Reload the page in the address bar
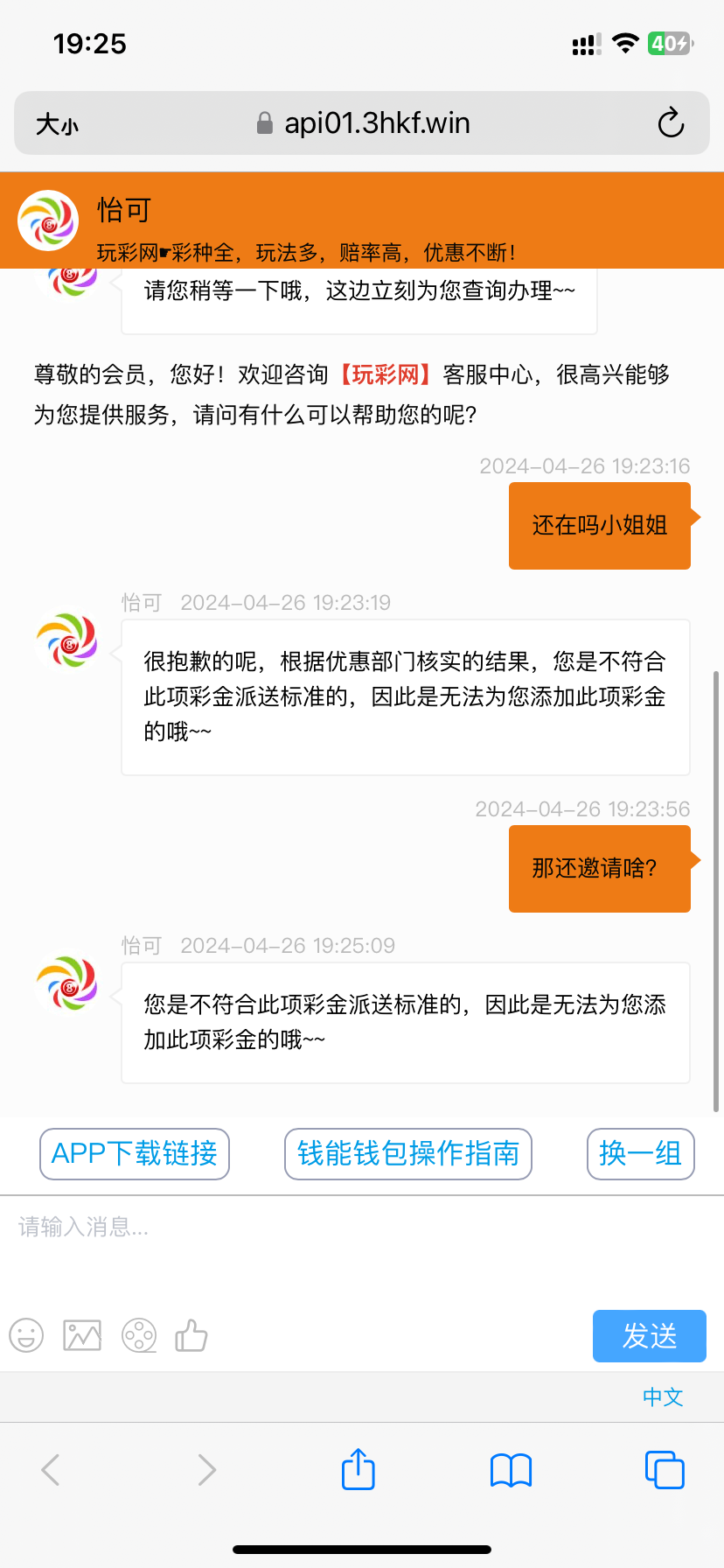 [x=671, y=123]
